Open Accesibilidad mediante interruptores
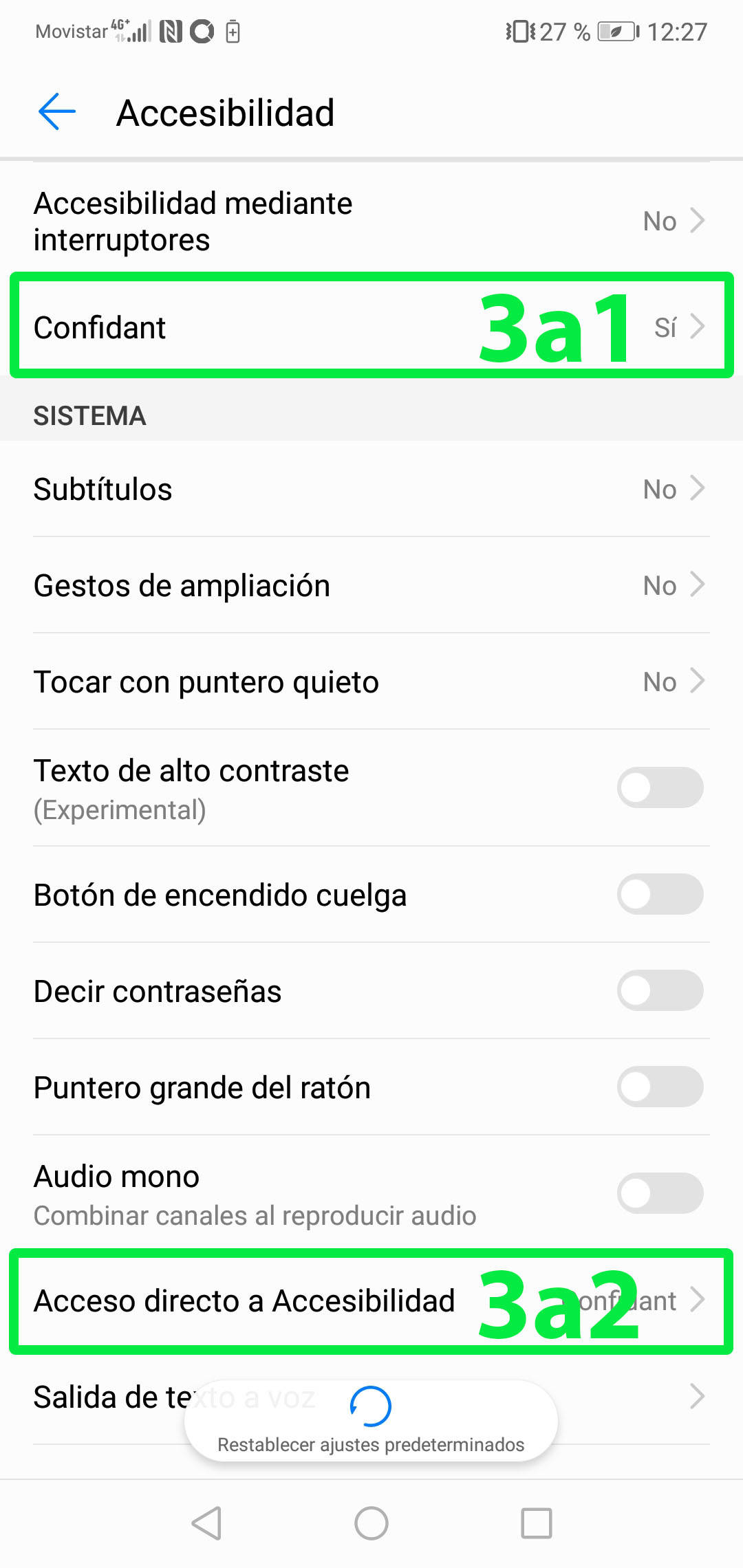 [x=371, y=221]
